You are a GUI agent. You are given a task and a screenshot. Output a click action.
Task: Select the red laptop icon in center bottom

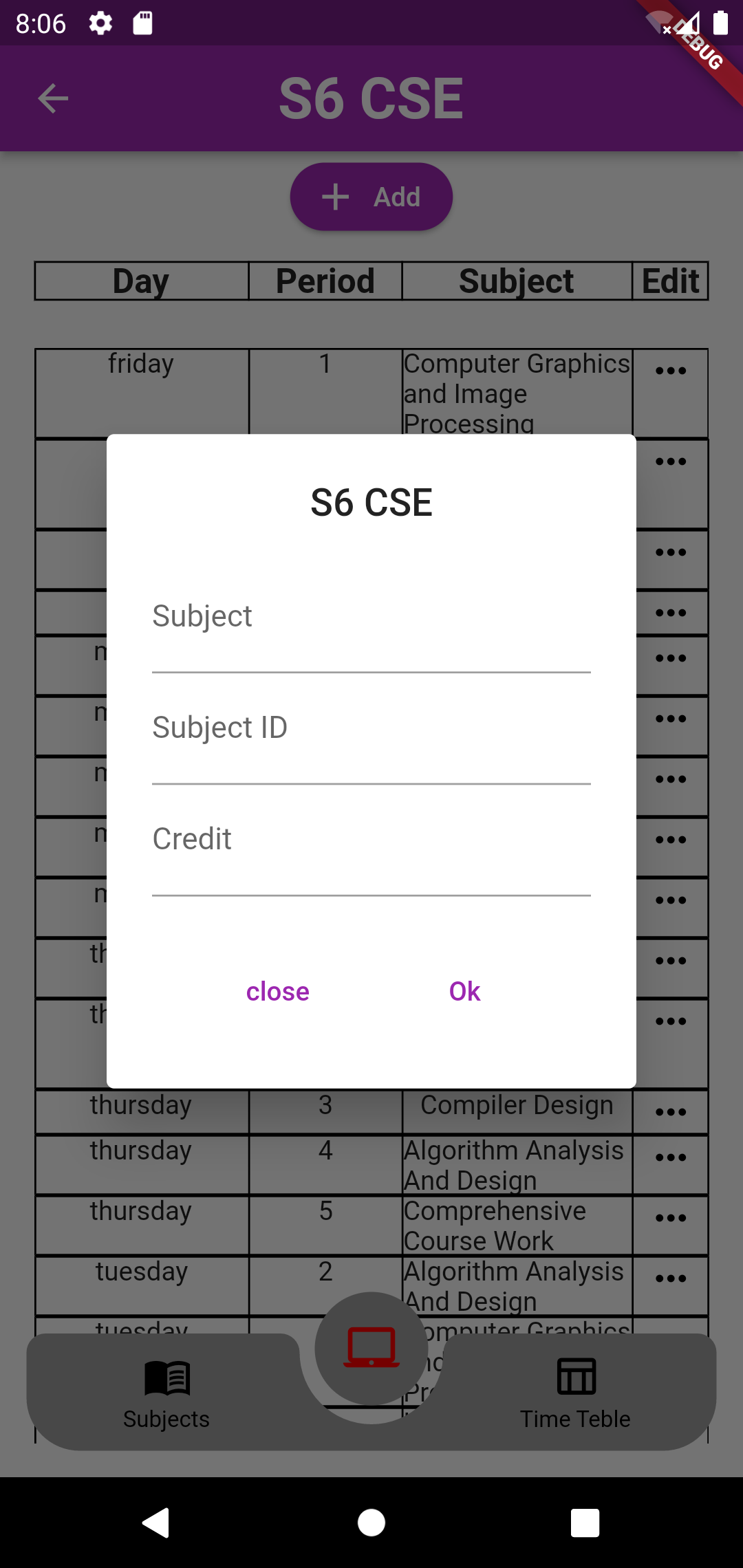point(371,1348)
